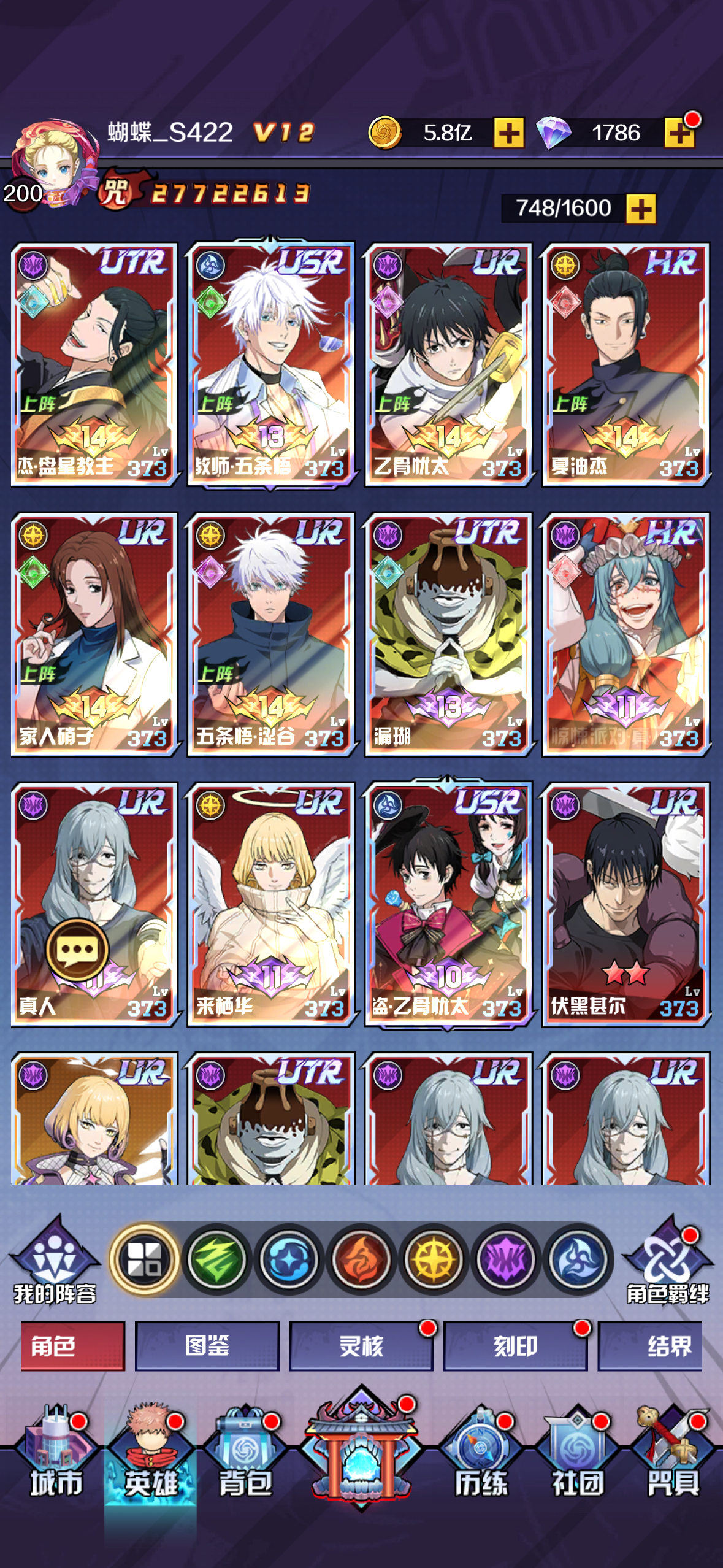Switch to the 灵核 tab

[x=361, y=1346]
